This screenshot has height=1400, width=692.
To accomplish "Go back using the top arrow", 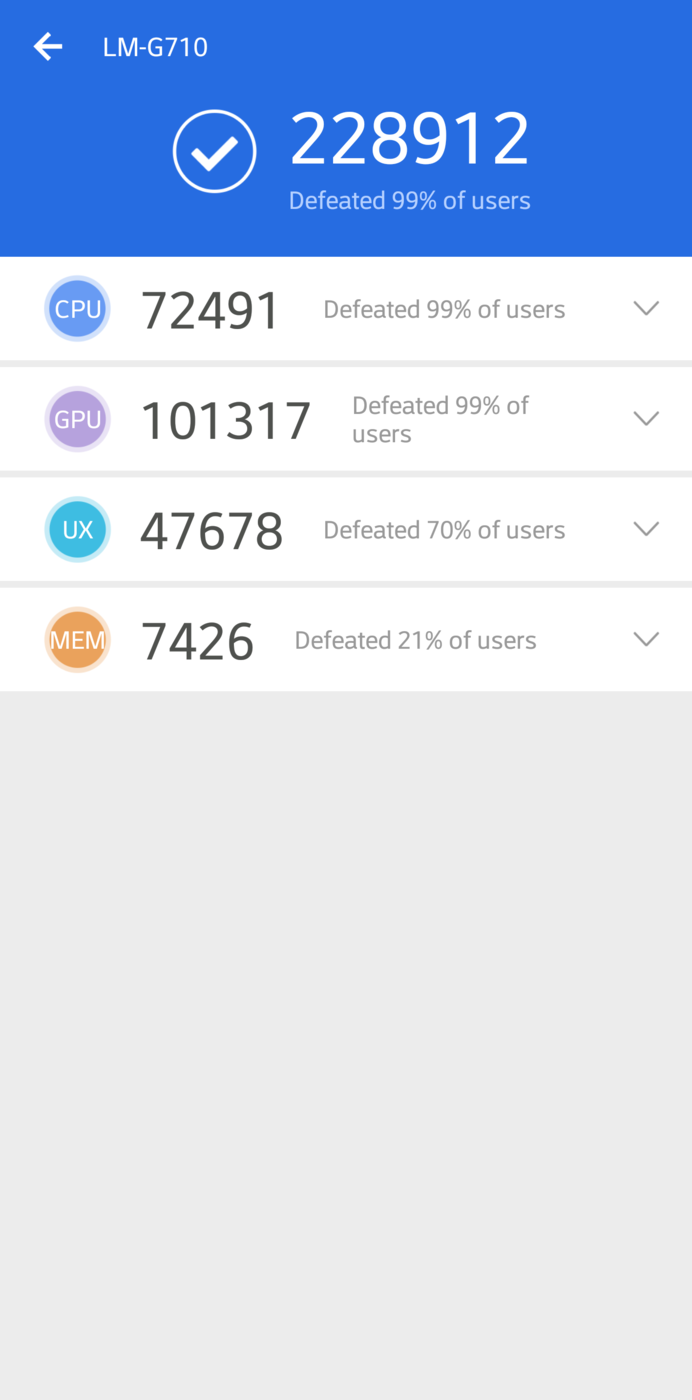I will click(x=48, y=47).
